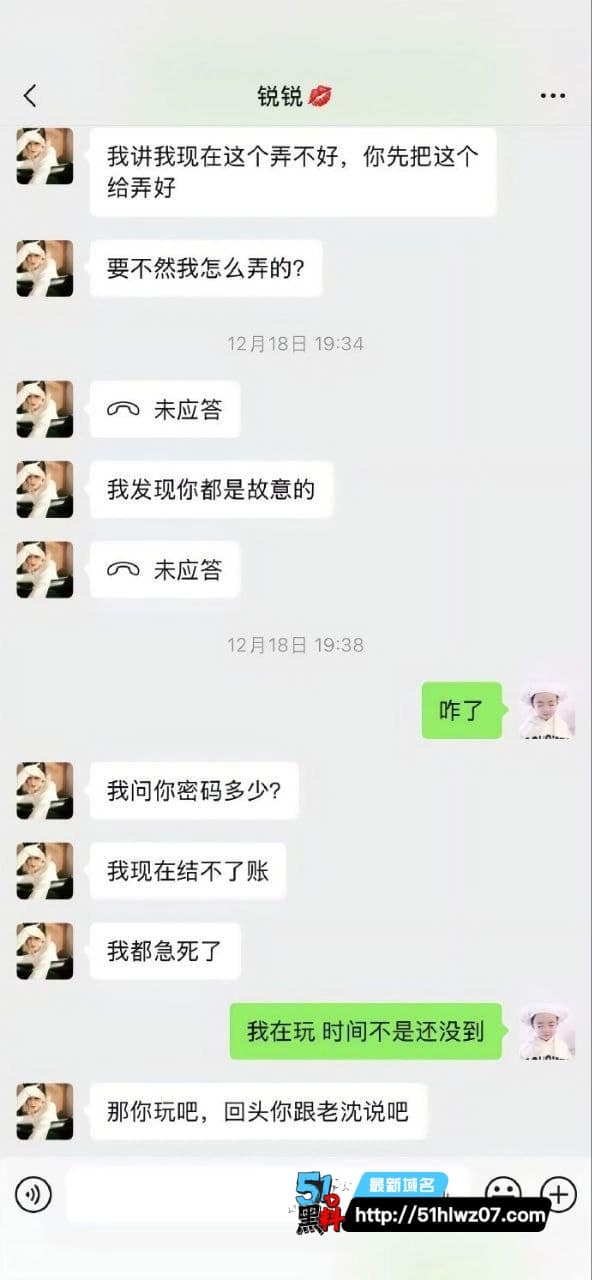
Task: Open the plus attachment menu
Action: (x=559, y=1194)
